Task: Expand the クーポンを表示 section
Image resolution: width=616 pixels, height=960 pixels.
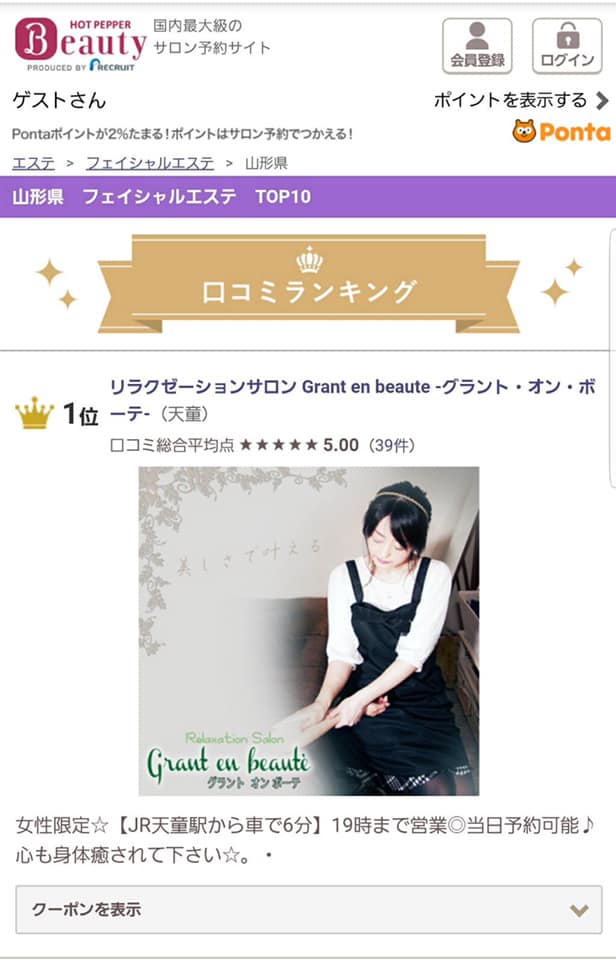Action: tap(308, 909)
